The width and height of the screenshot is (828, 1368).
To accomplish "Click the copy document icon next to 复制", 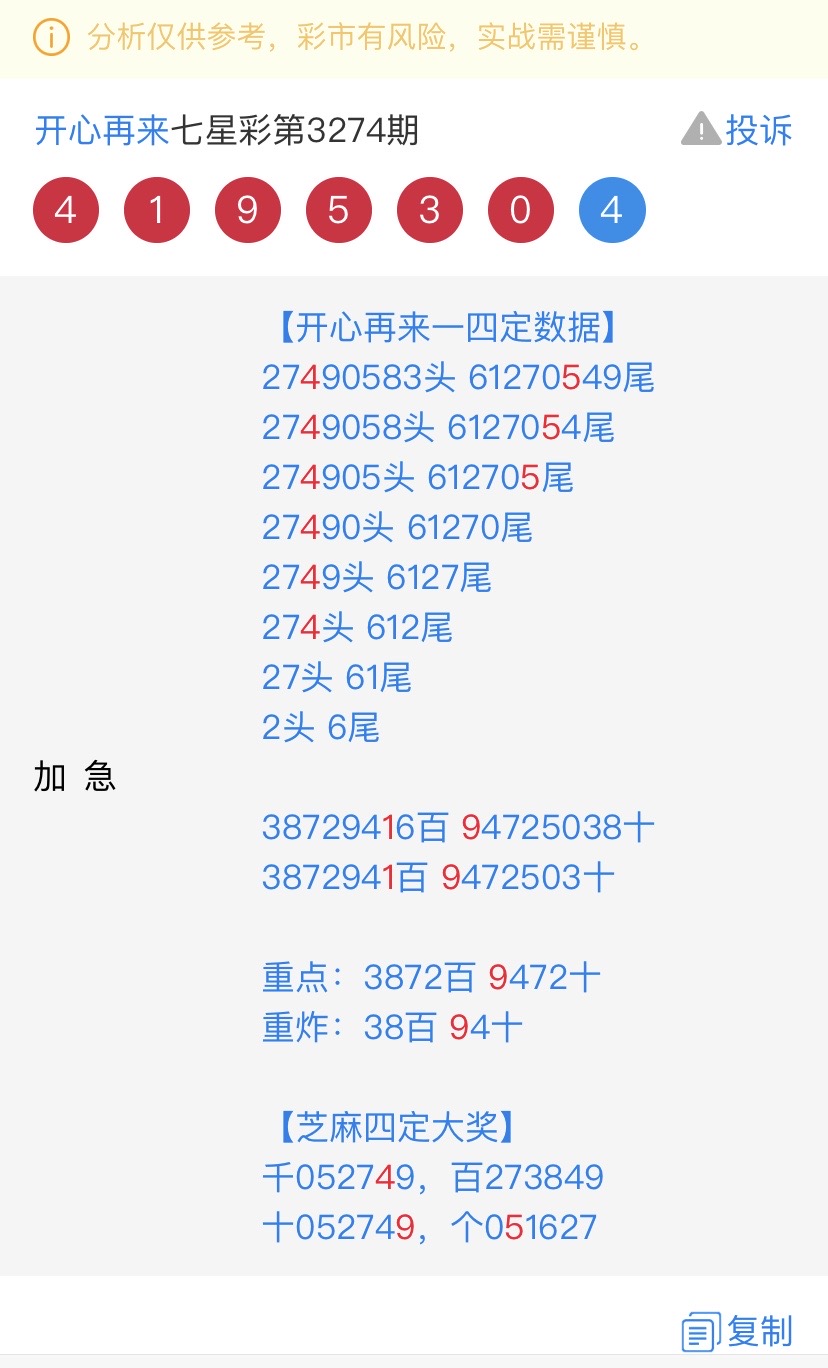I will 699,1331.
